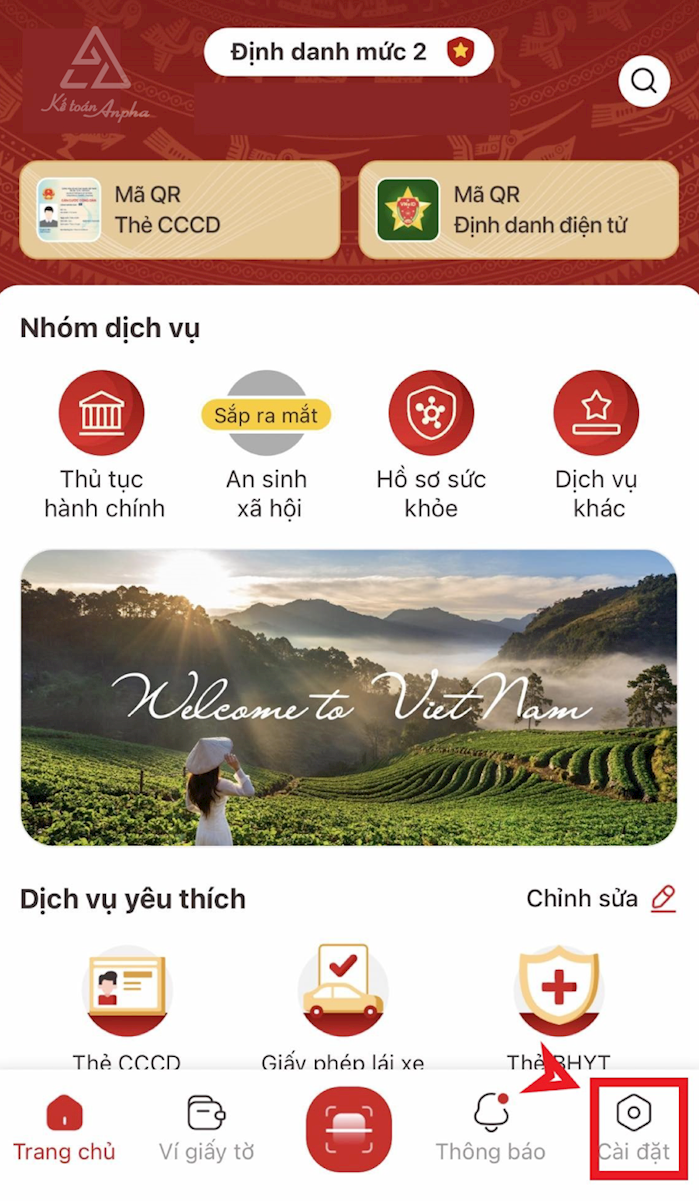The width and height of the screenshot is (699, 1201).
Task: Tap the Welcome to VietNam banner
Action: [349, 697]
